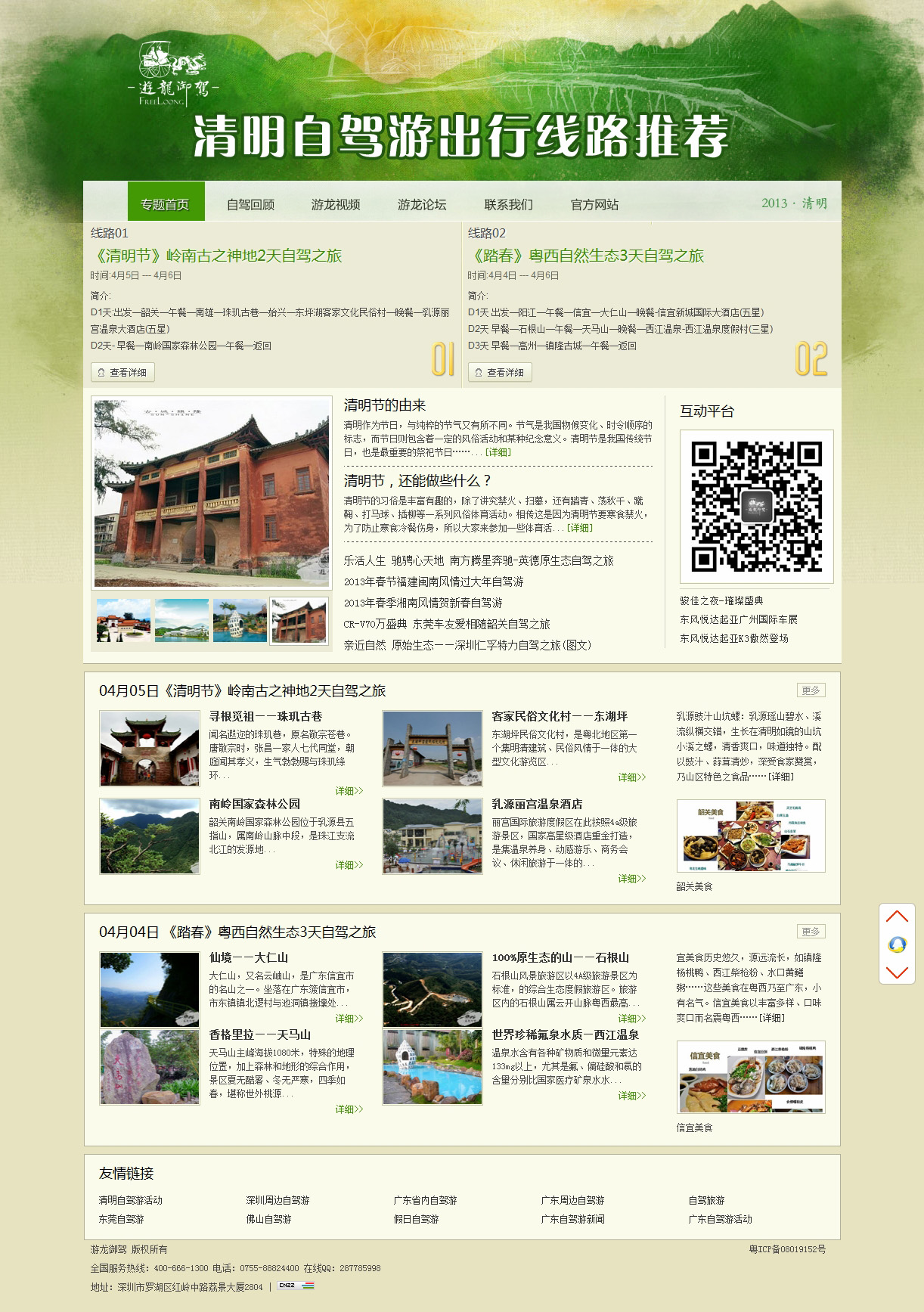
Task: Open 东风悦达起亚广州国际车展 link
Action: [738, 619]
